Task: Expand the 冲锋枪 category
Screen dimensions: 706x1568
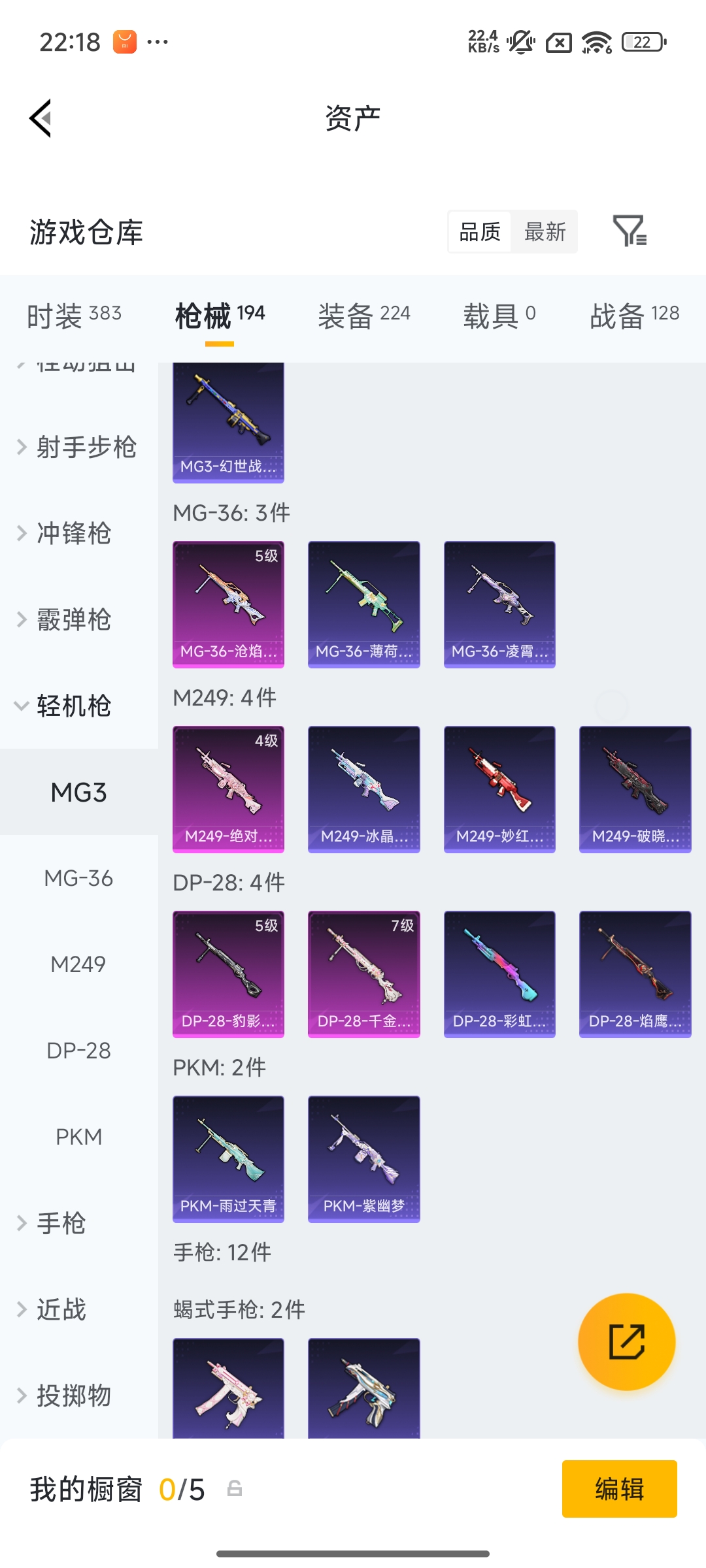Action: (74, 533)
